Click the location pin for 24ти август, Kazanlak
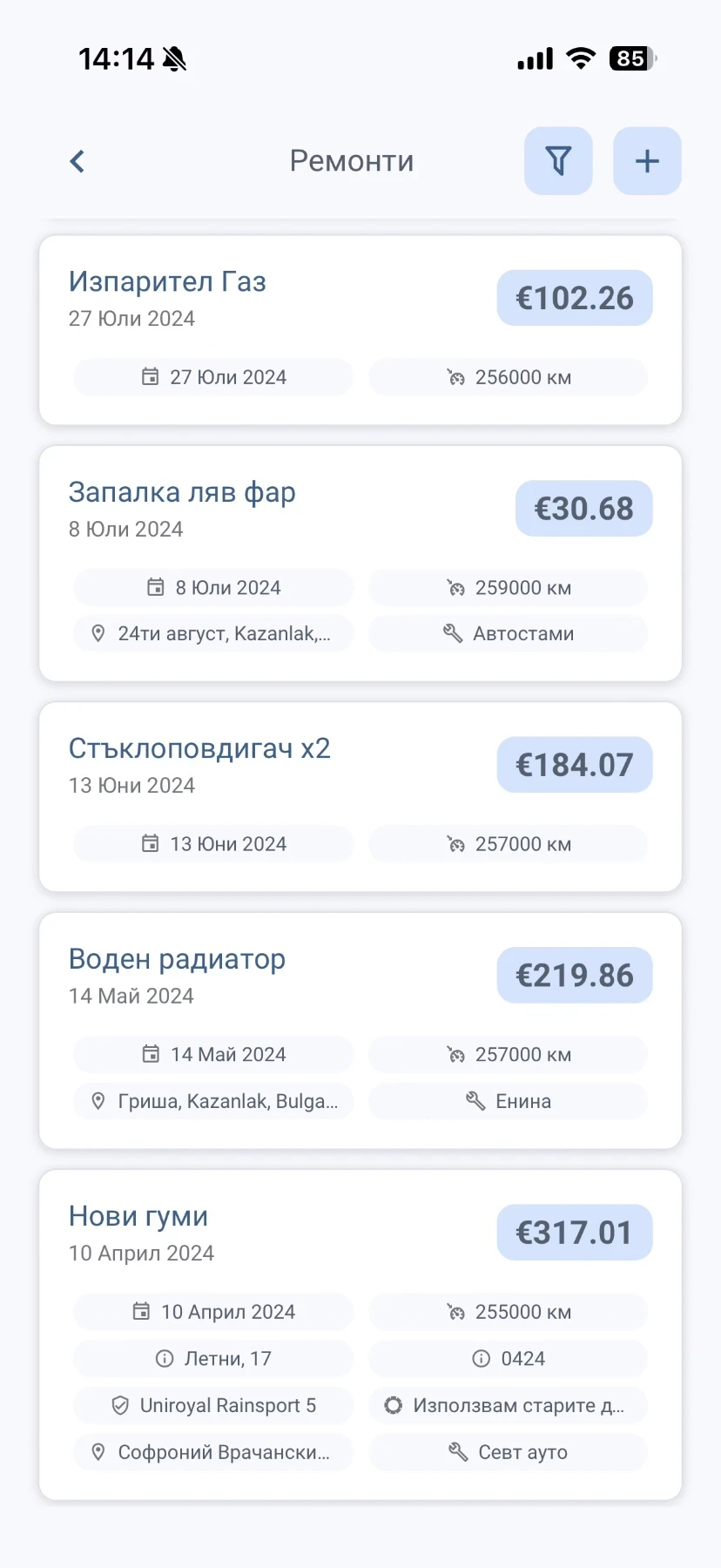Image resolution: width=721 pixels, height=1568 pixels. (98, 633)
